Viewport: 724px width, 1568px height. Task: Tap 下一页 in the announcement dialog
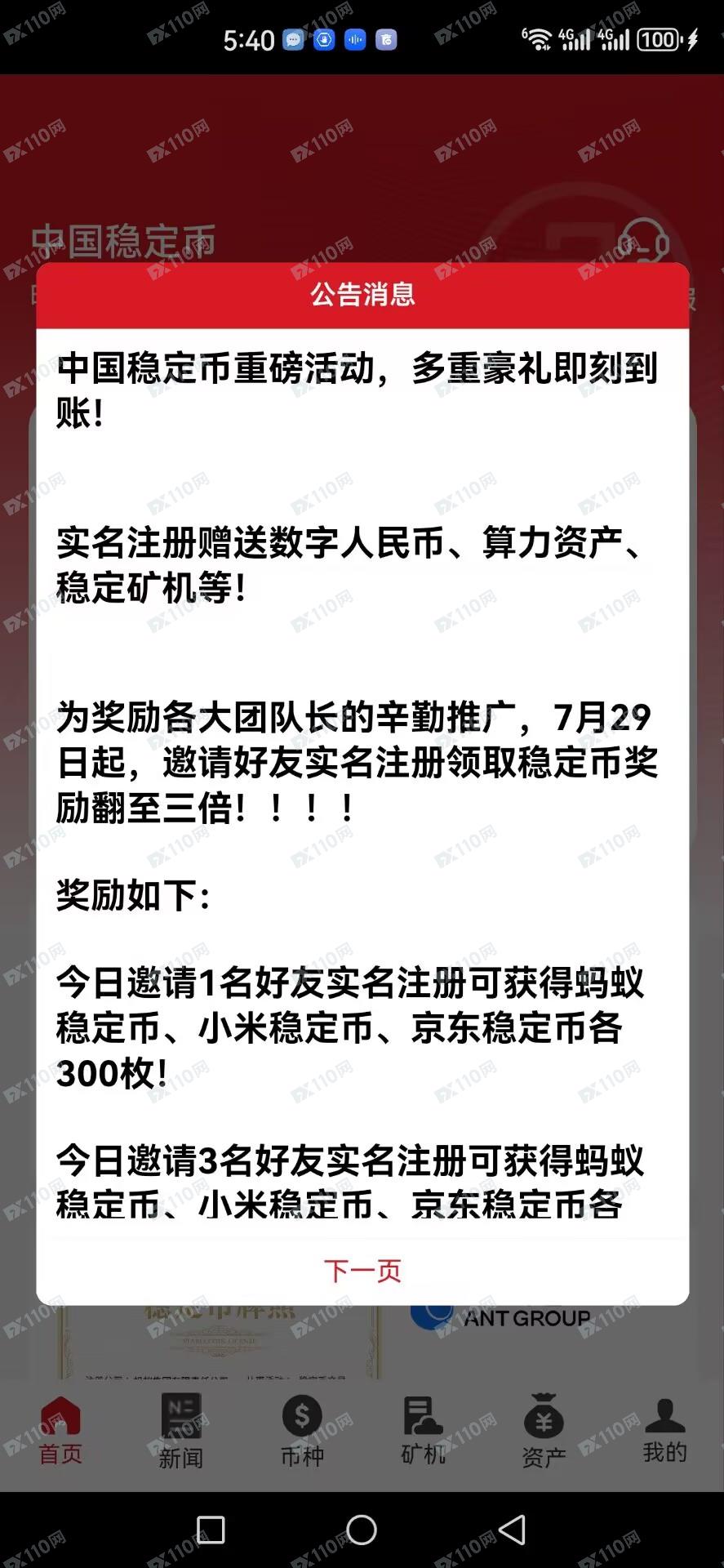[x=362, y=1271]
